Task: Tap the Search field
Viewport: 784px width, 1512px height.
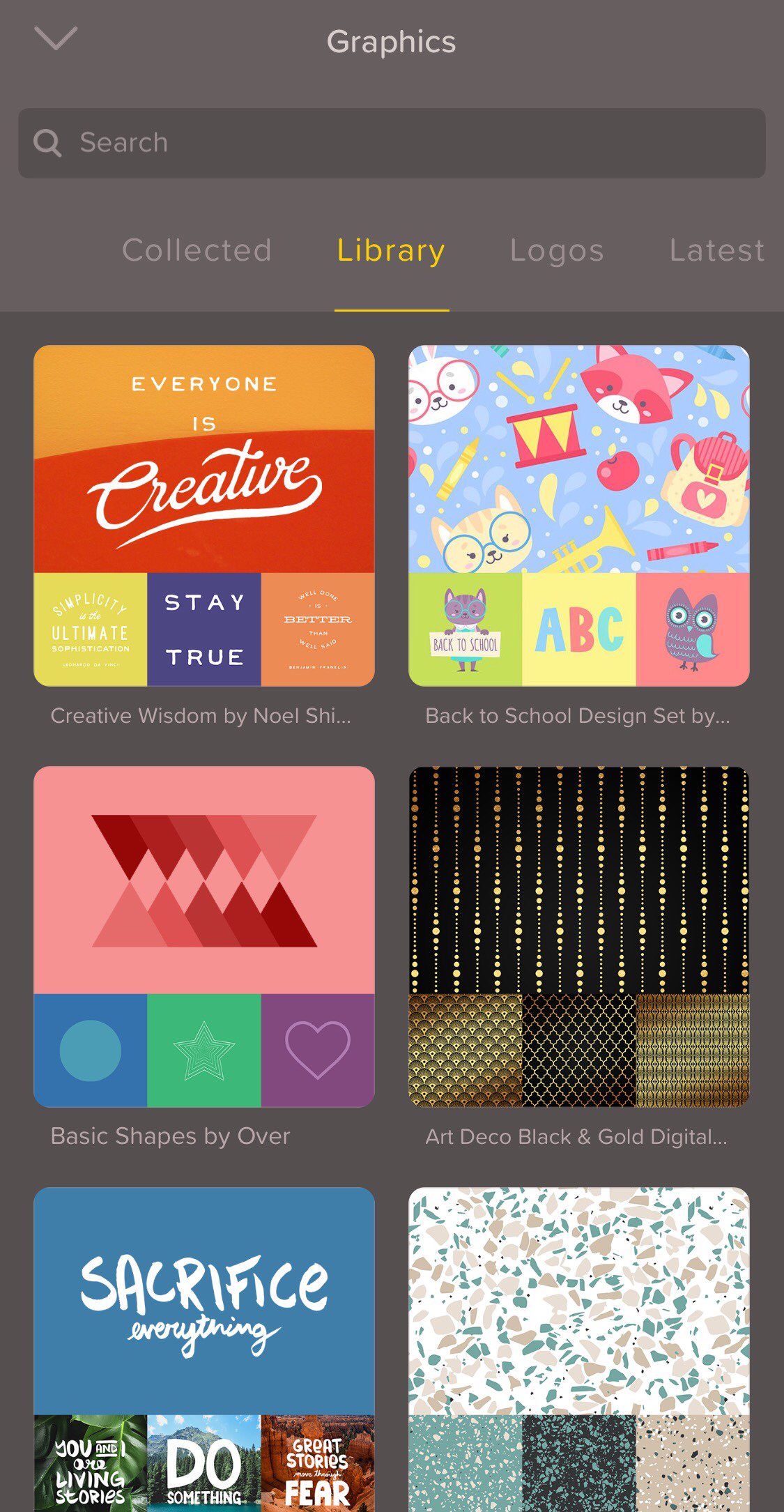Action: point(392,143)
